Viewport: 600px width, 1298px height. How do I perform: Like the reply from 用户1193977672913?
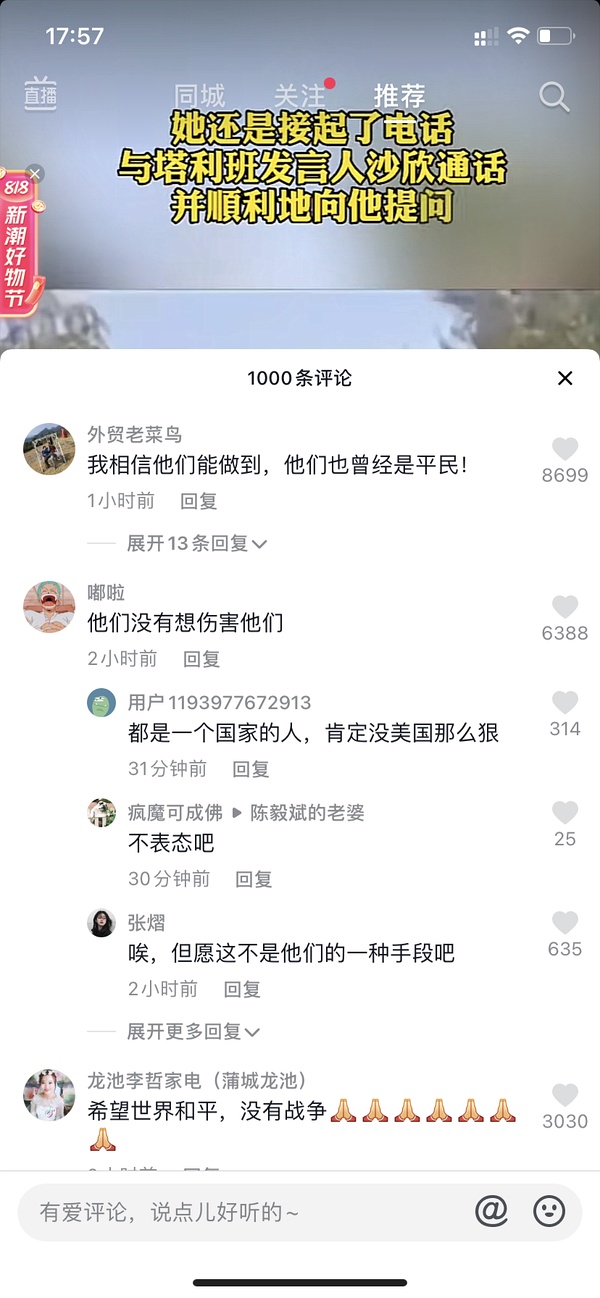coord(565,703)
